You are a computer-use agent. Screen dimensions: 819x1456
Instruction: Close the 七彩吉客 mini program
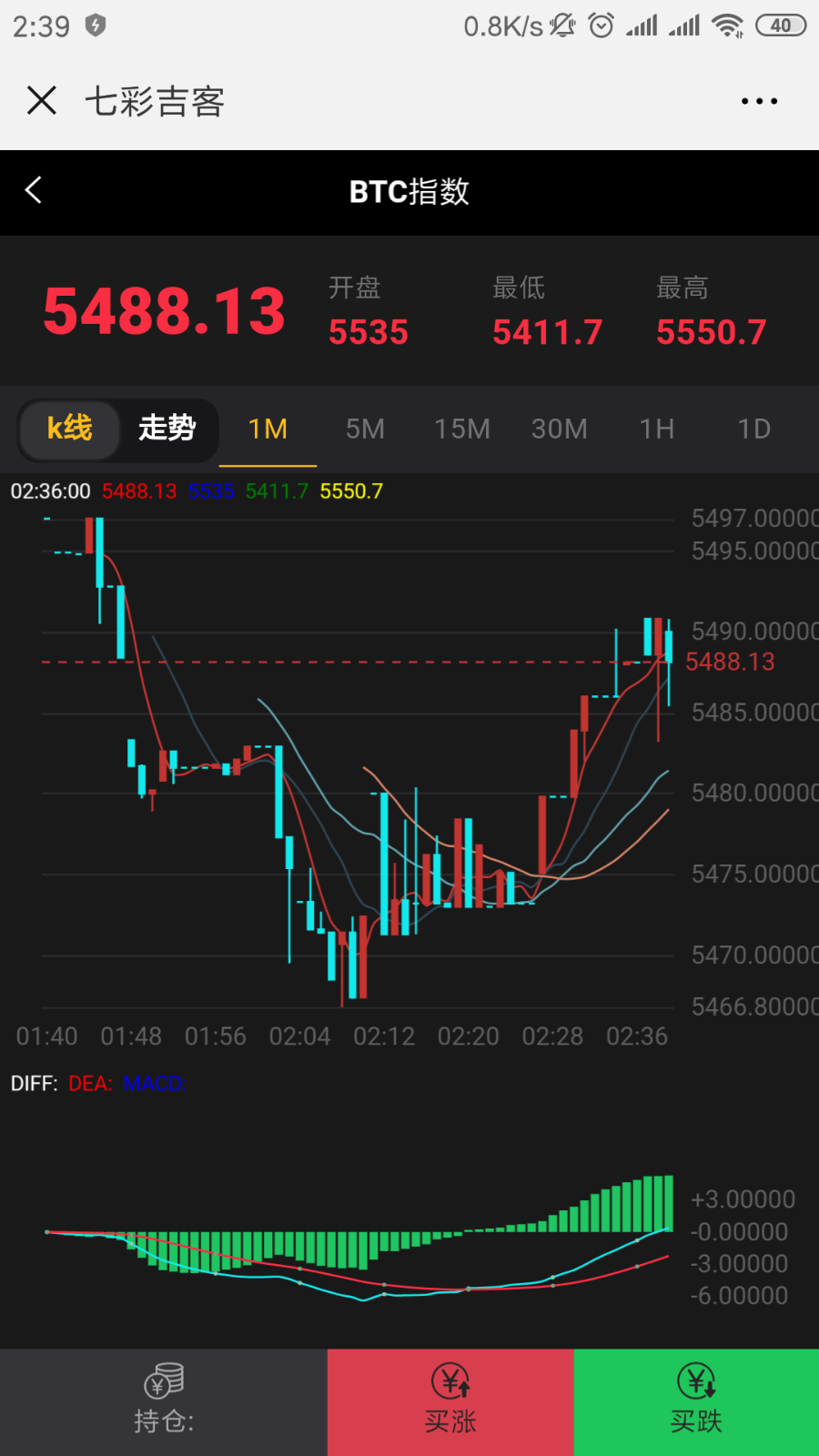click(42, 100)
